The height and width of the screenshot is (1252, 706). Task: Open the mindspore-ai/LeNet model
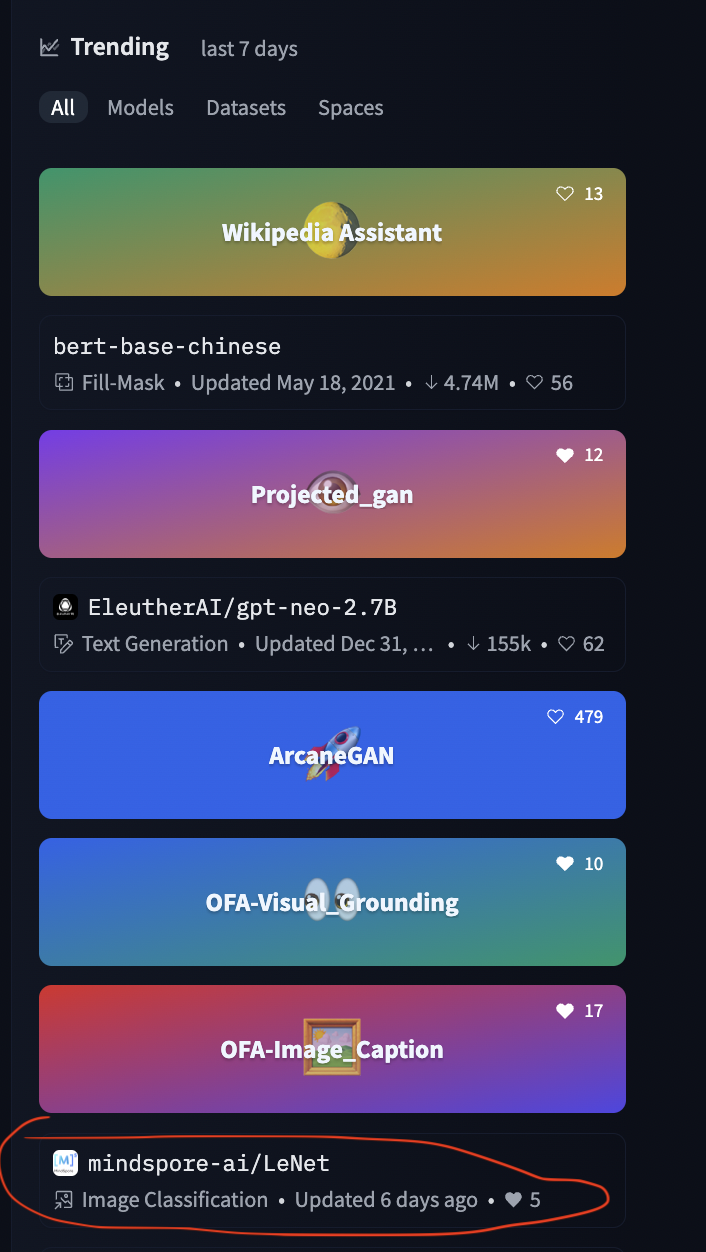208,1163
